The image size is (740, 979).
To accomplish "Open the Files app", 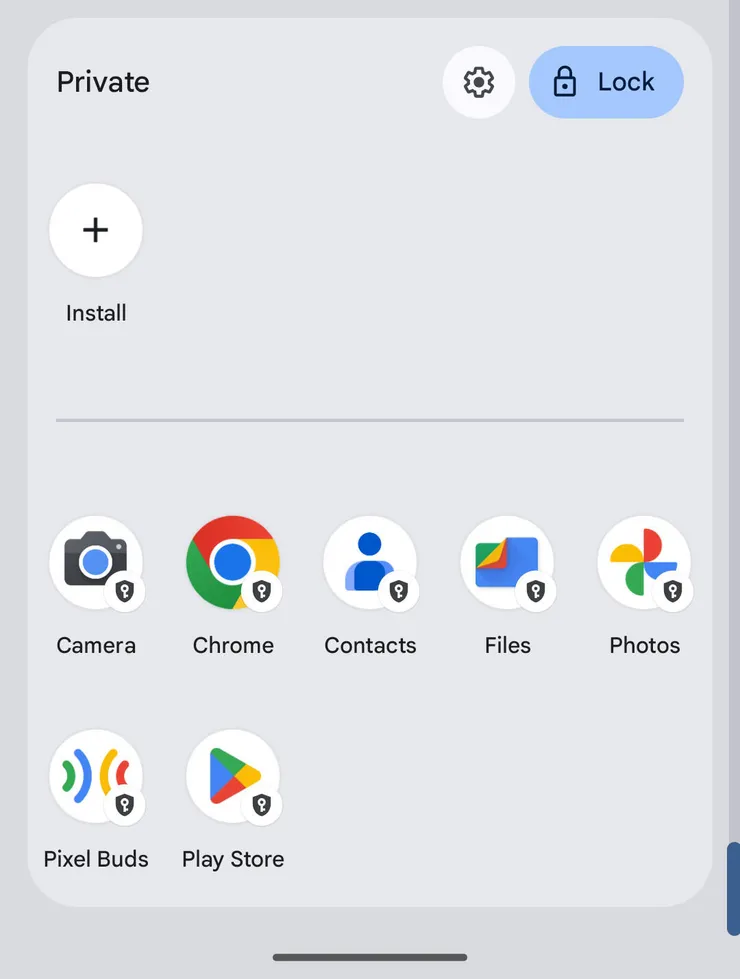I will [x=507, y=563].
